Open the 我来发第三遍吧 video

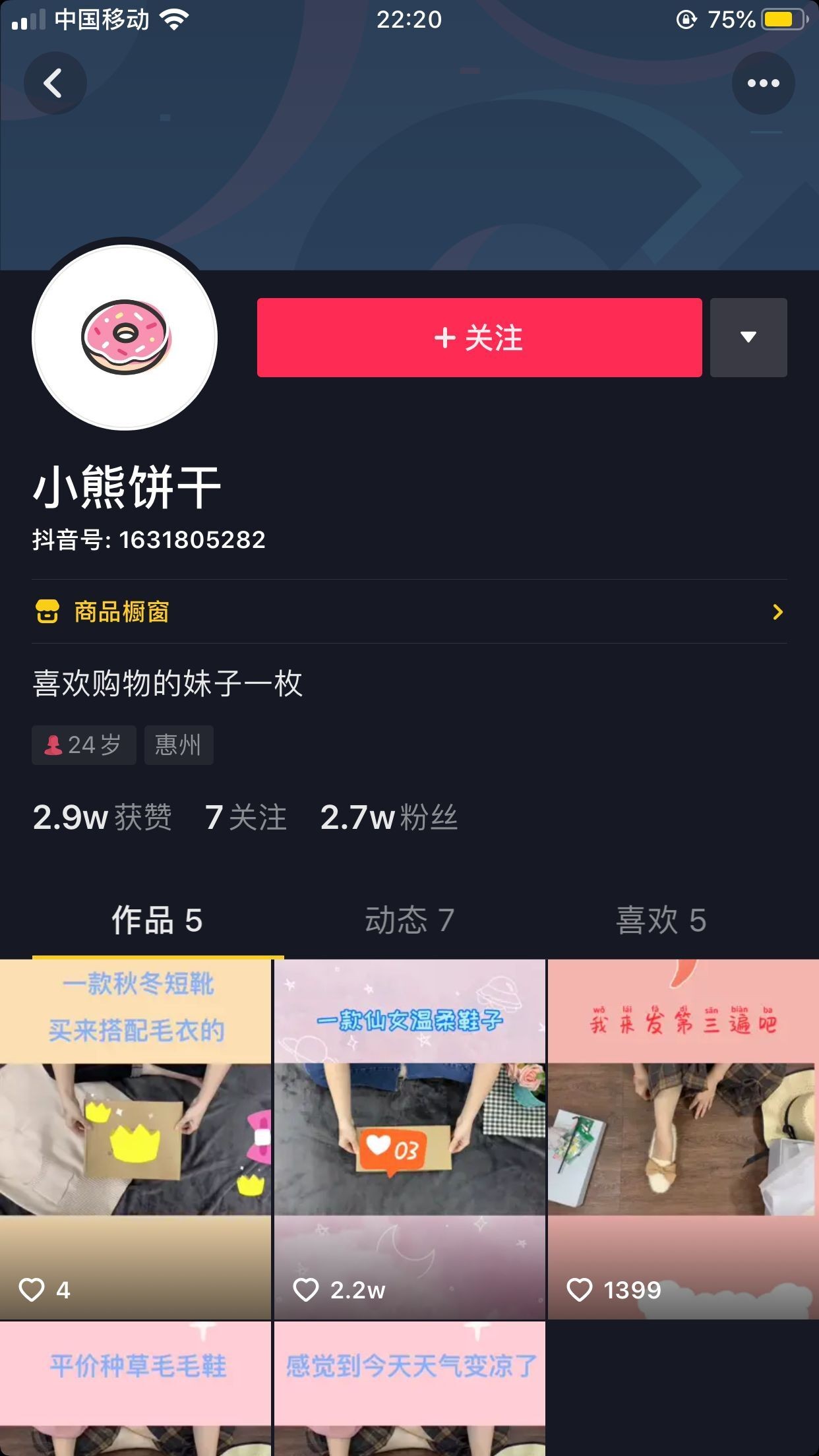click(682, 1138)
